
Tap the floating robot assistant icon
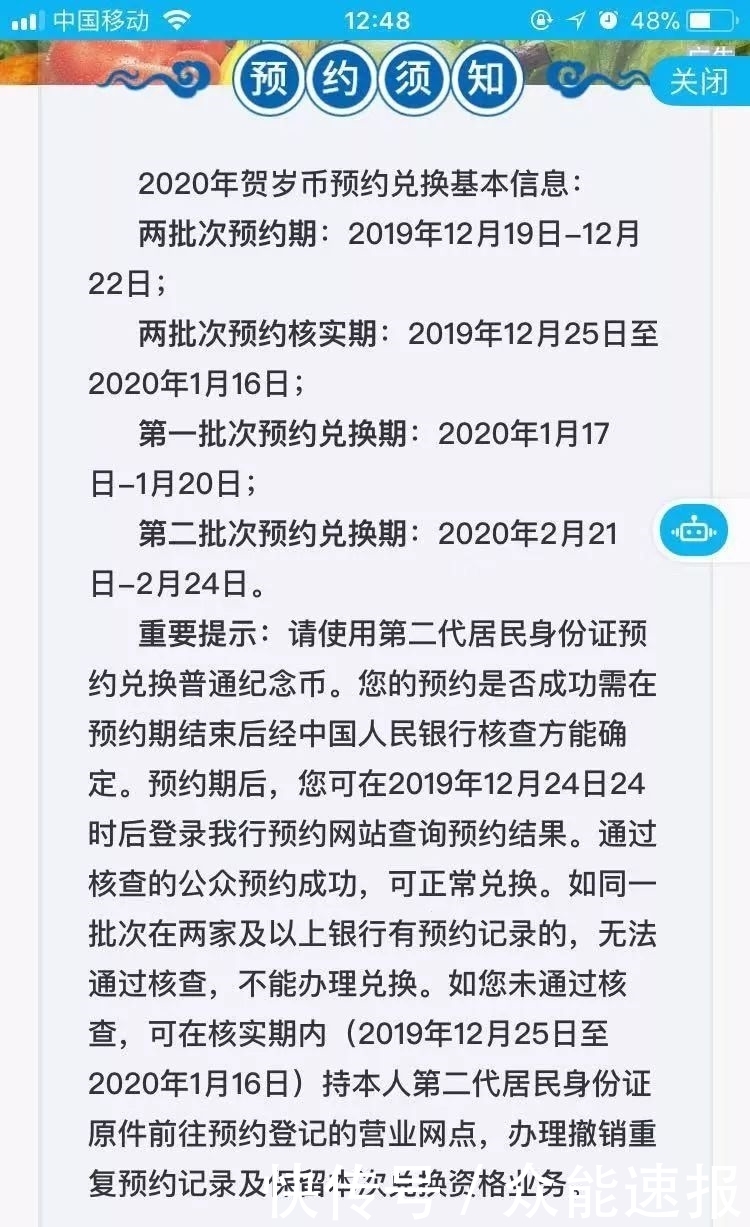[695, 531]
